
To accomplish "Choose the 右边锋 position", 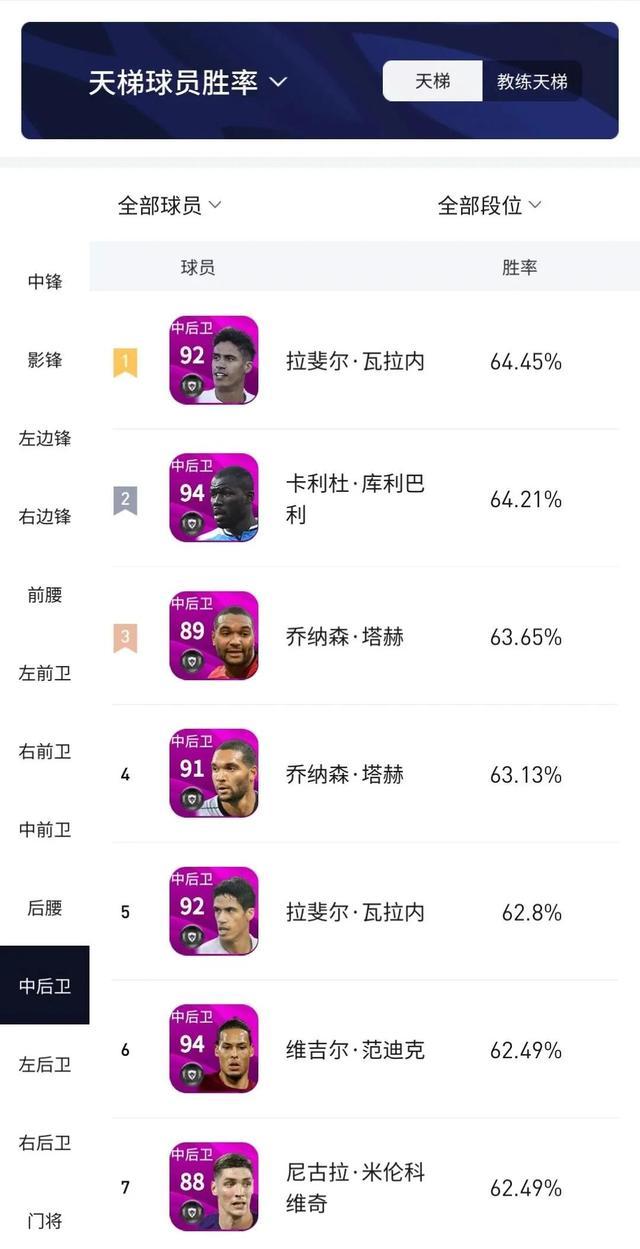I will point(45,517).
